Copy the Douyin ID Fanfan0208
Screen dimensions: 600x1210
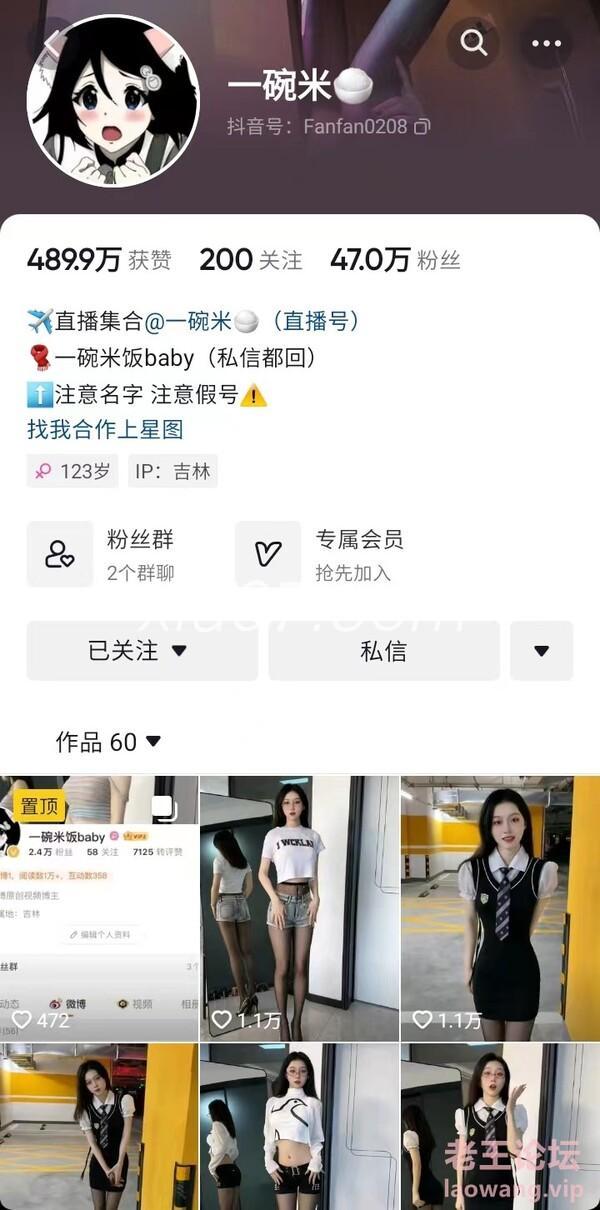tap(423, 126)
